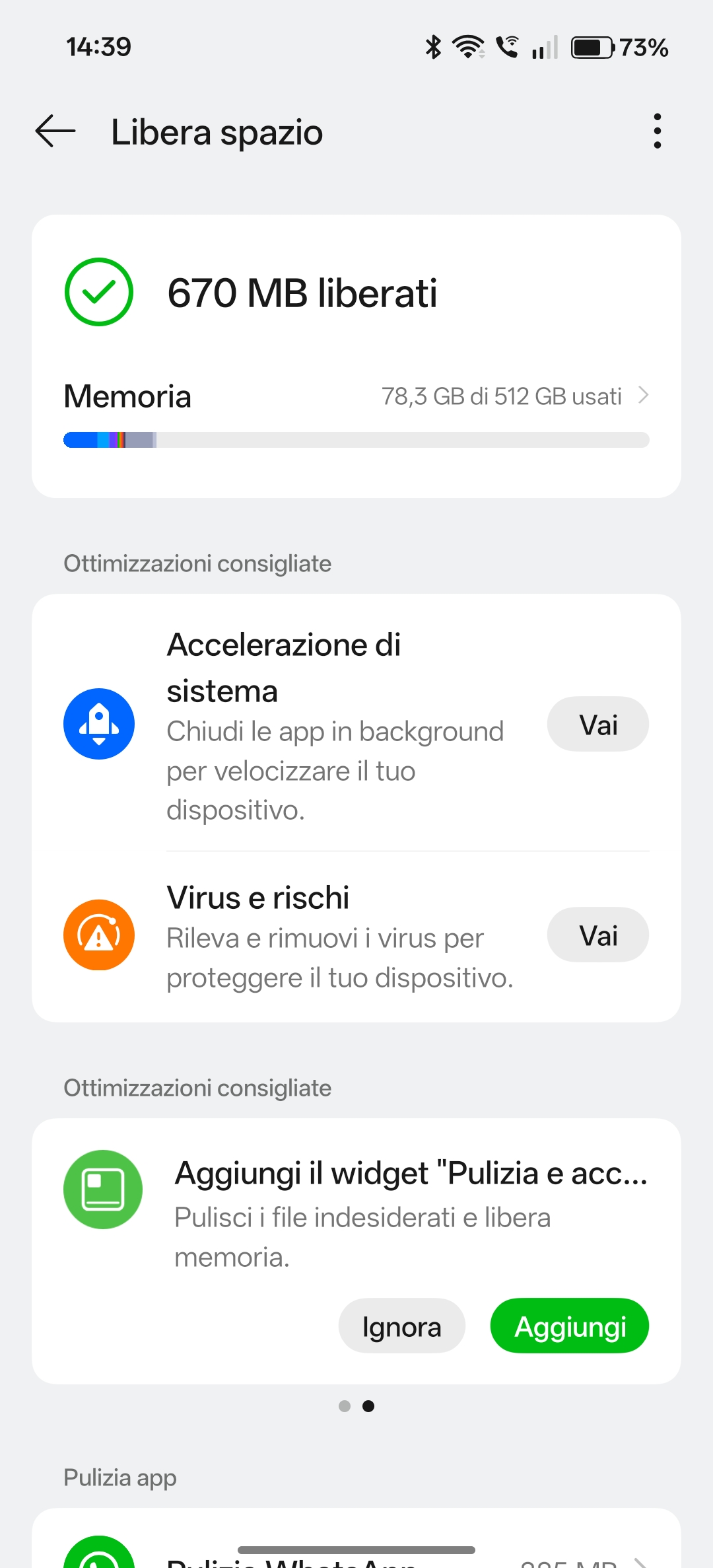Ignore the Pulizia widget suggestion
This screenshot has width=713, height=1568.
coord(401,1326)
